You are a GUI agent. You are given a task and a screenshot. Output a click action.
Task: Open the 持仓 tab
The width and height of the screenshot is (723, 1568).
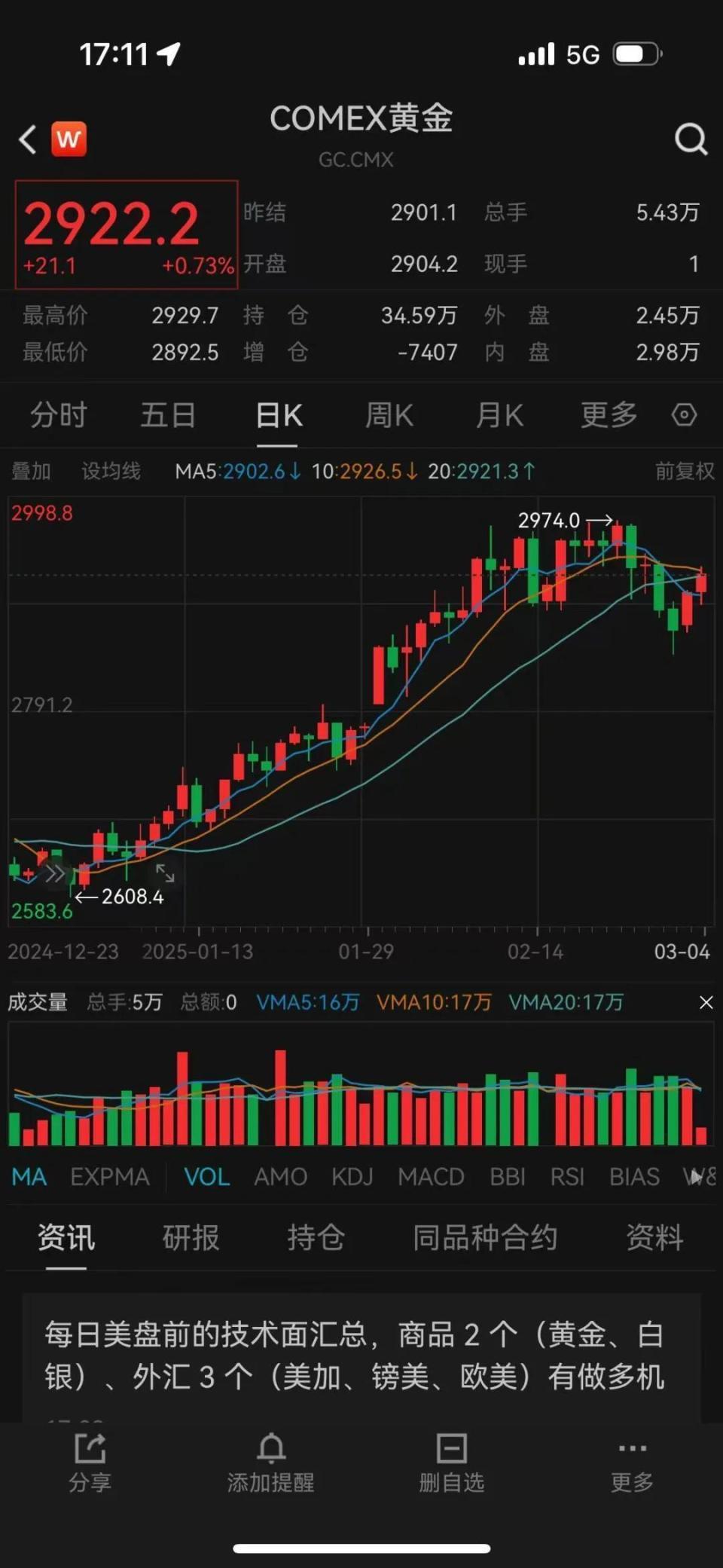click(316, 1237)
